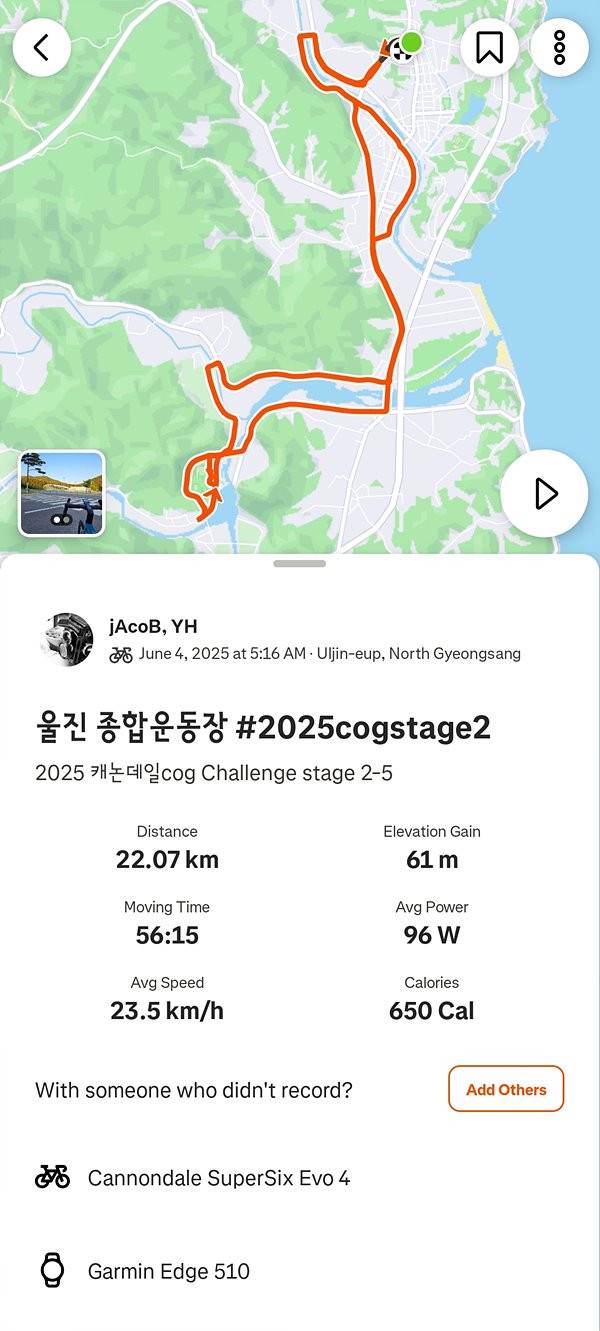
Task: Tap the Add Others button
Action: coord(506,1089)
